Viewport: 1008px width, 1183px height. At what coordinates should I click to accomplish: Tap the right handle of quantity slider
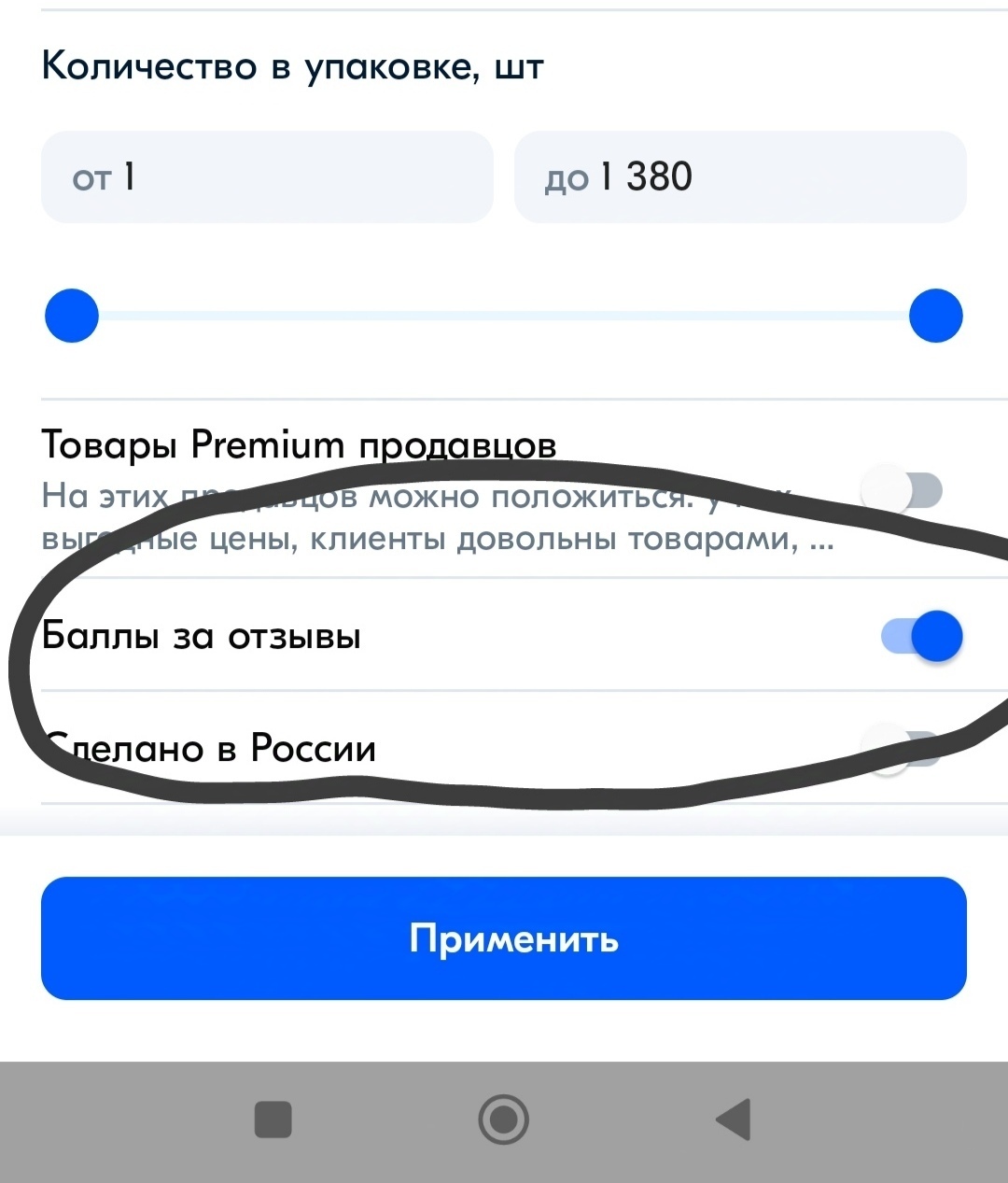(935, 316)
